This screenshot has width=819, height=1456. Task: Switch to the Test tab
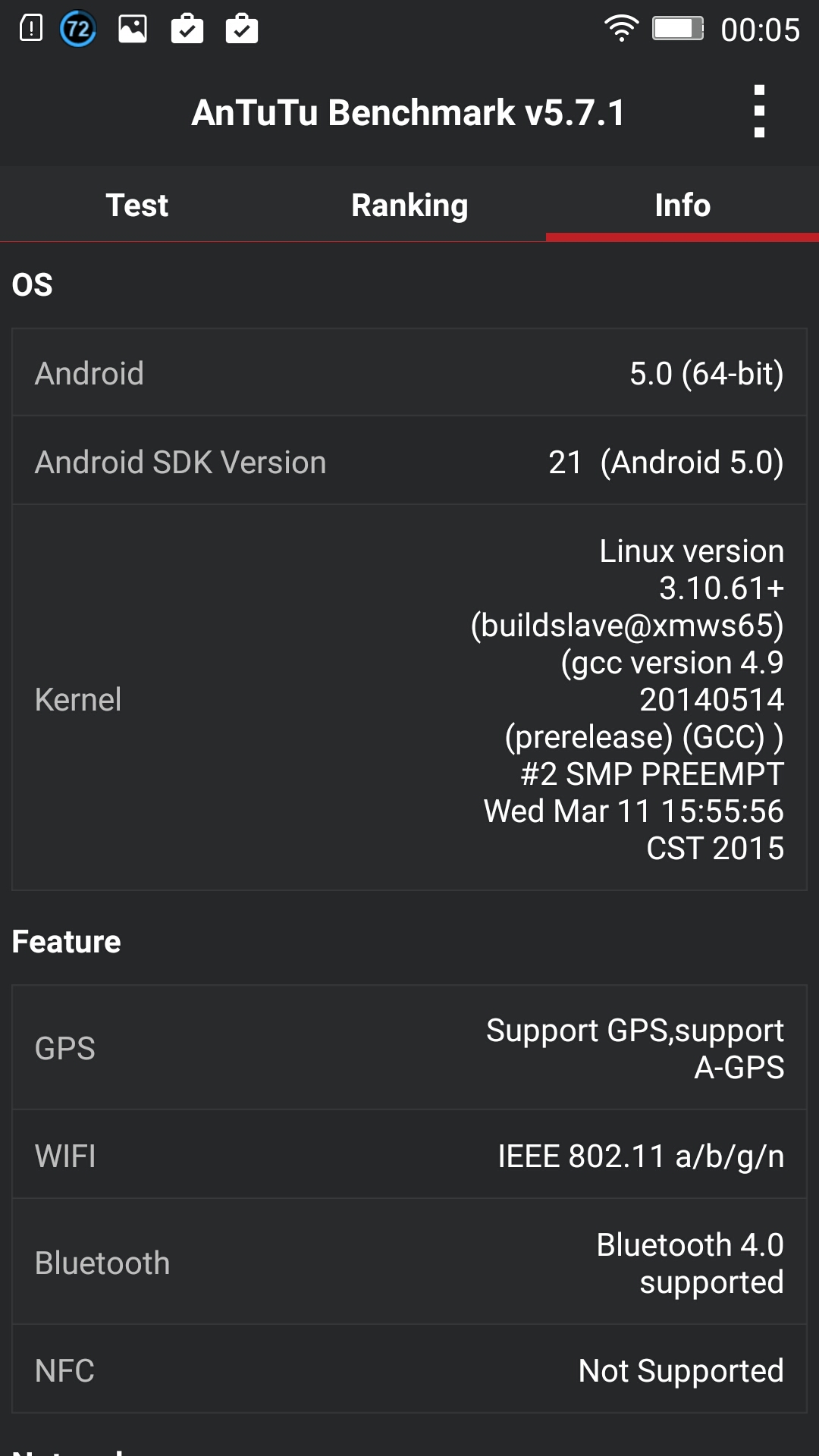point(136,205)
